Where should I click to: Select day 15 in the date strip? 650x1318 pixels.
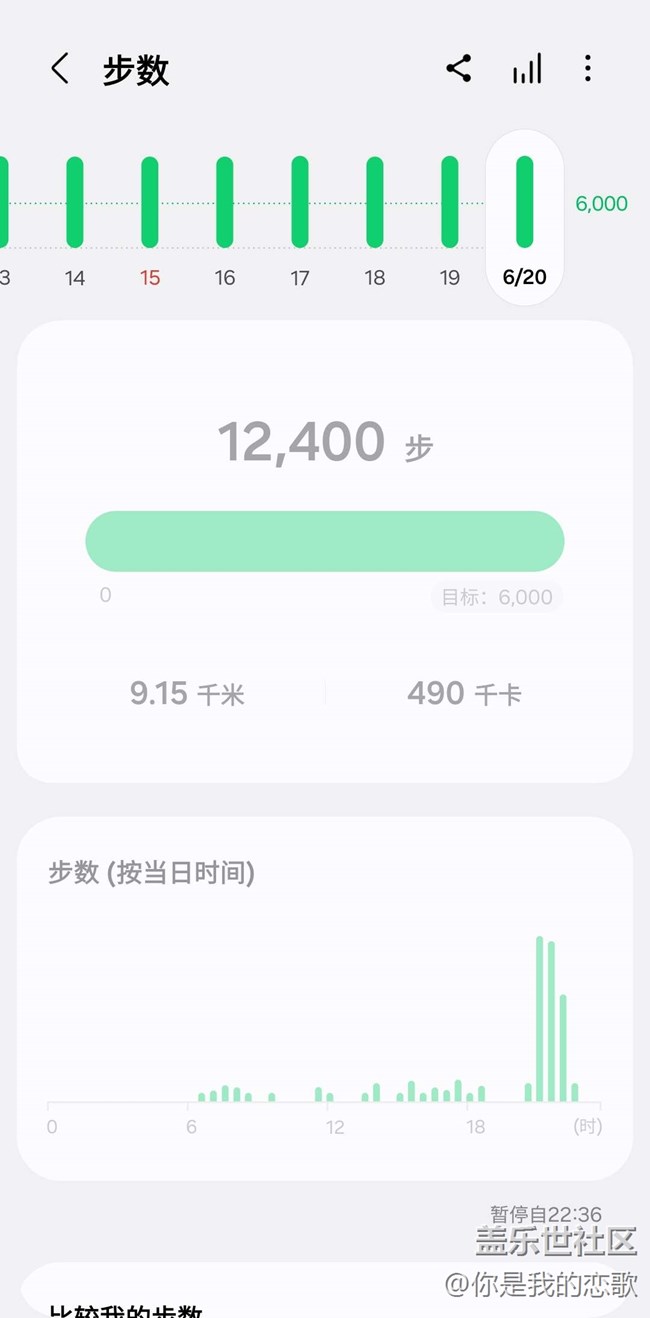point(150,203)
